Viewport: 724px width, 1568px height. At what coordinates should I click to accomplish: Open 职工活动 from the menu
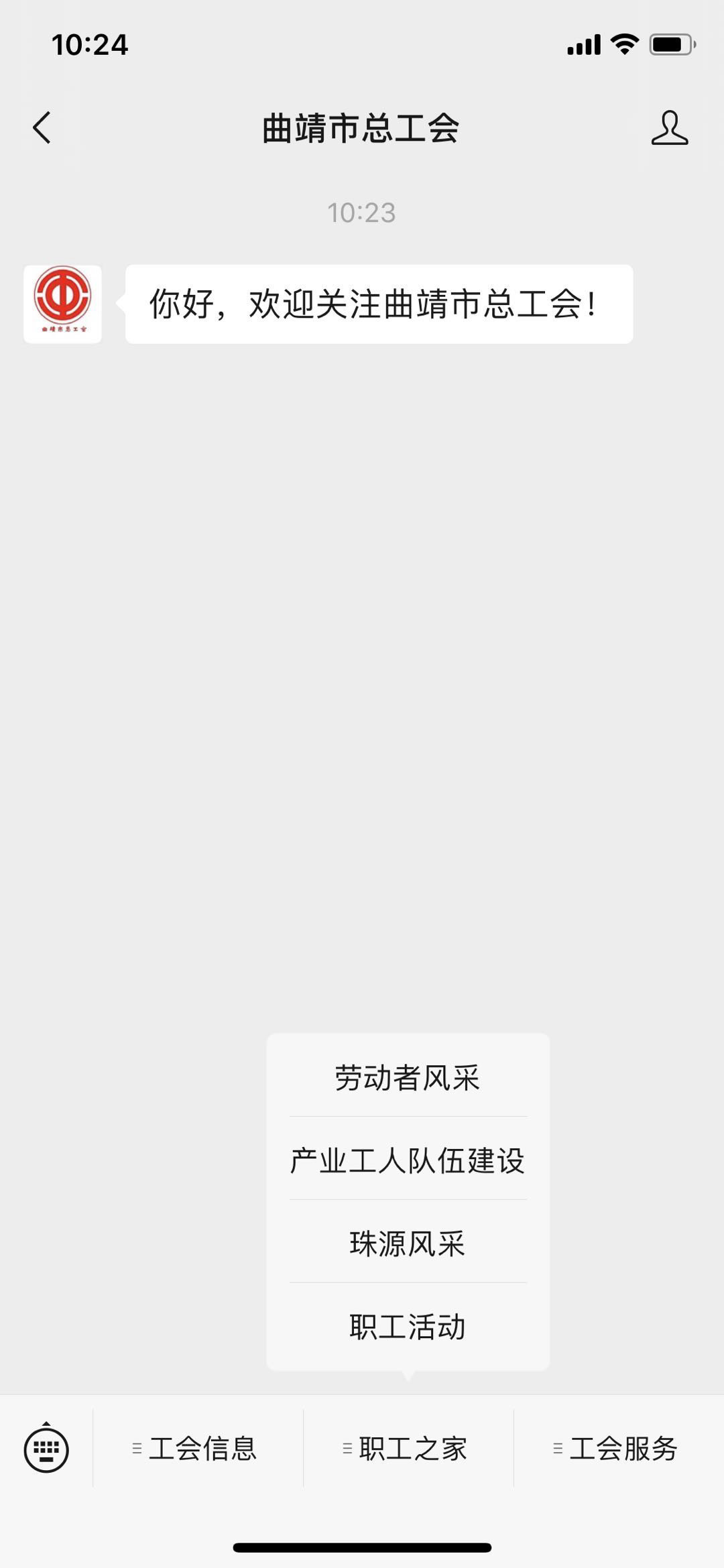408,1327
